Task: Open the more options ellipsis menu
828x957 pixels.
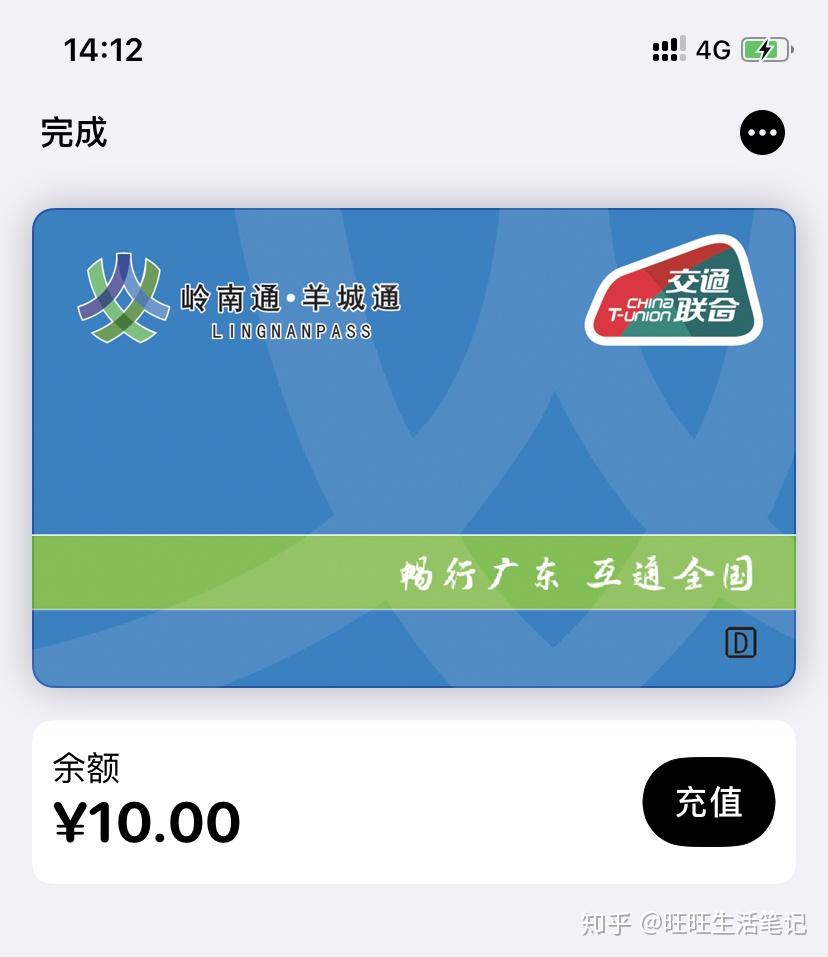Action: pos(762,132)
